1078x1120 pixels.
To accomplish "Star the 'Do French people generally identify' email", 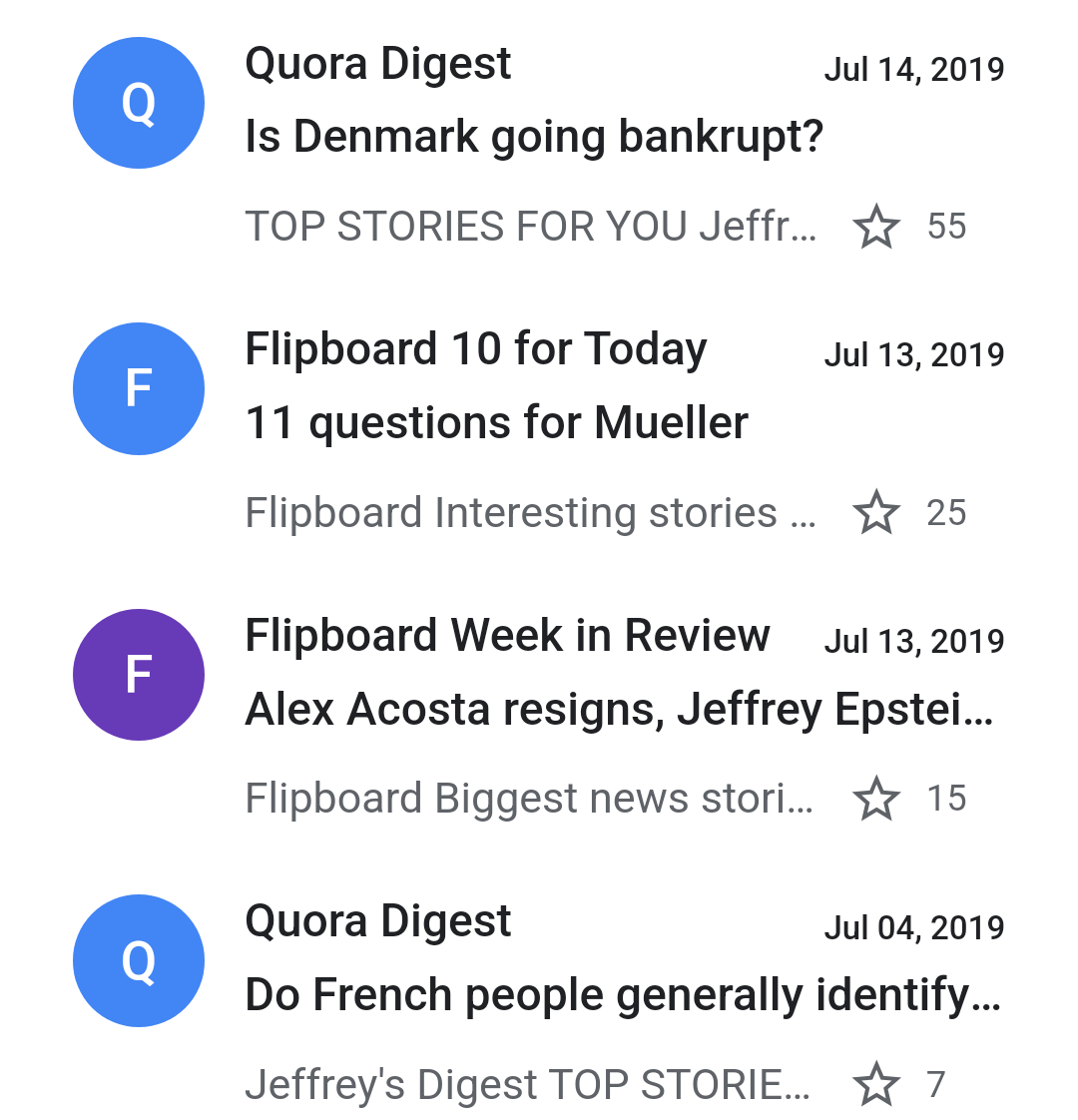I will pos(876,1085).
